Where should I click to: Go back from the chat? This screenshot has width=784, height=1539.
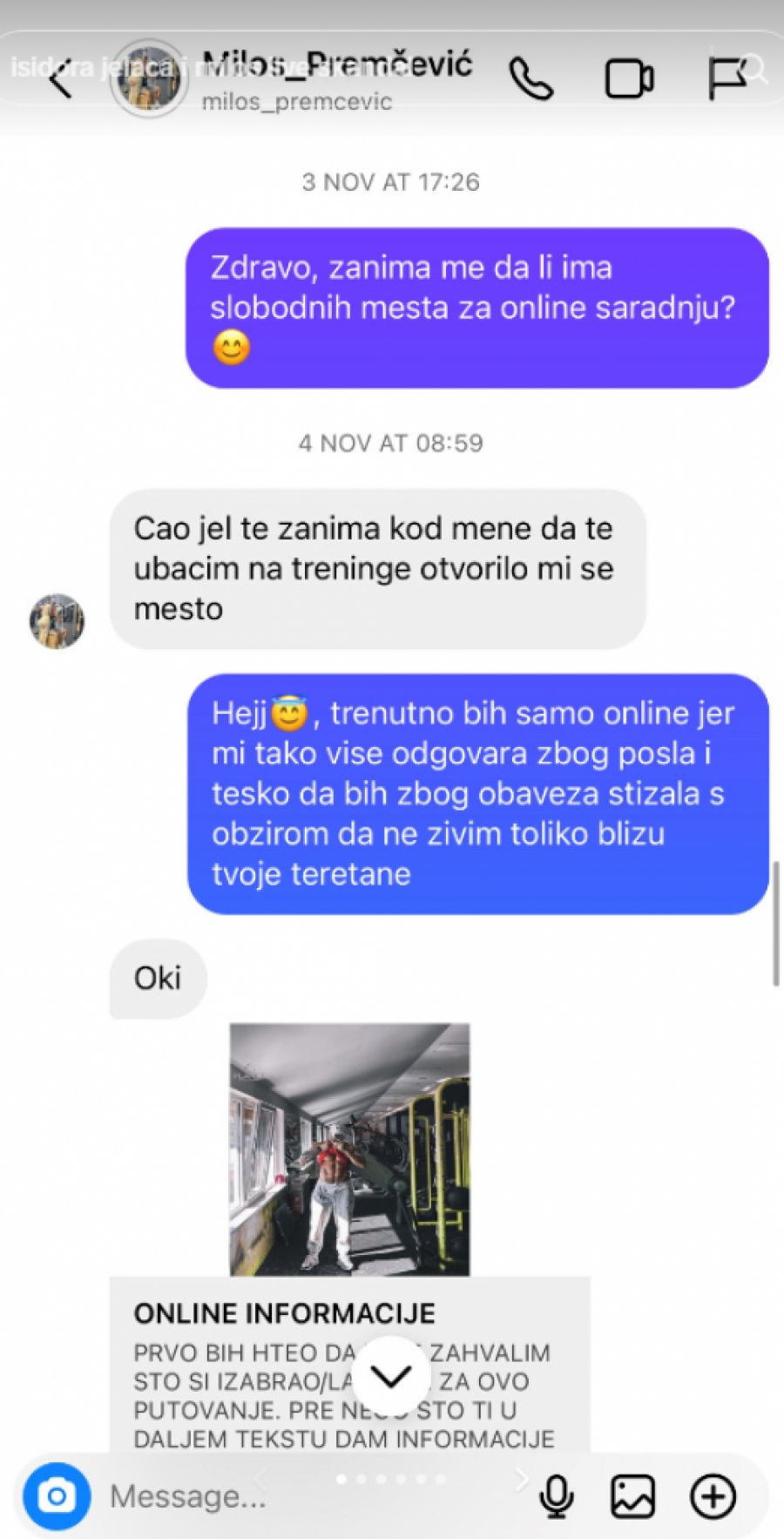tap(59, 81)
